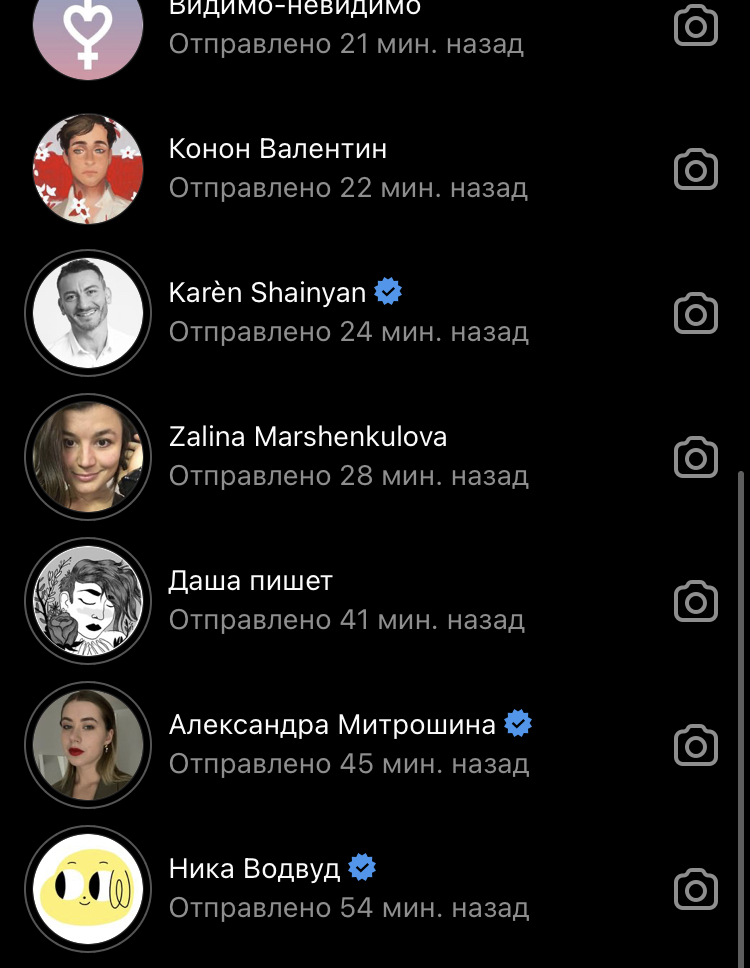Tap camera icon in Александра Митрошина row

696,745
